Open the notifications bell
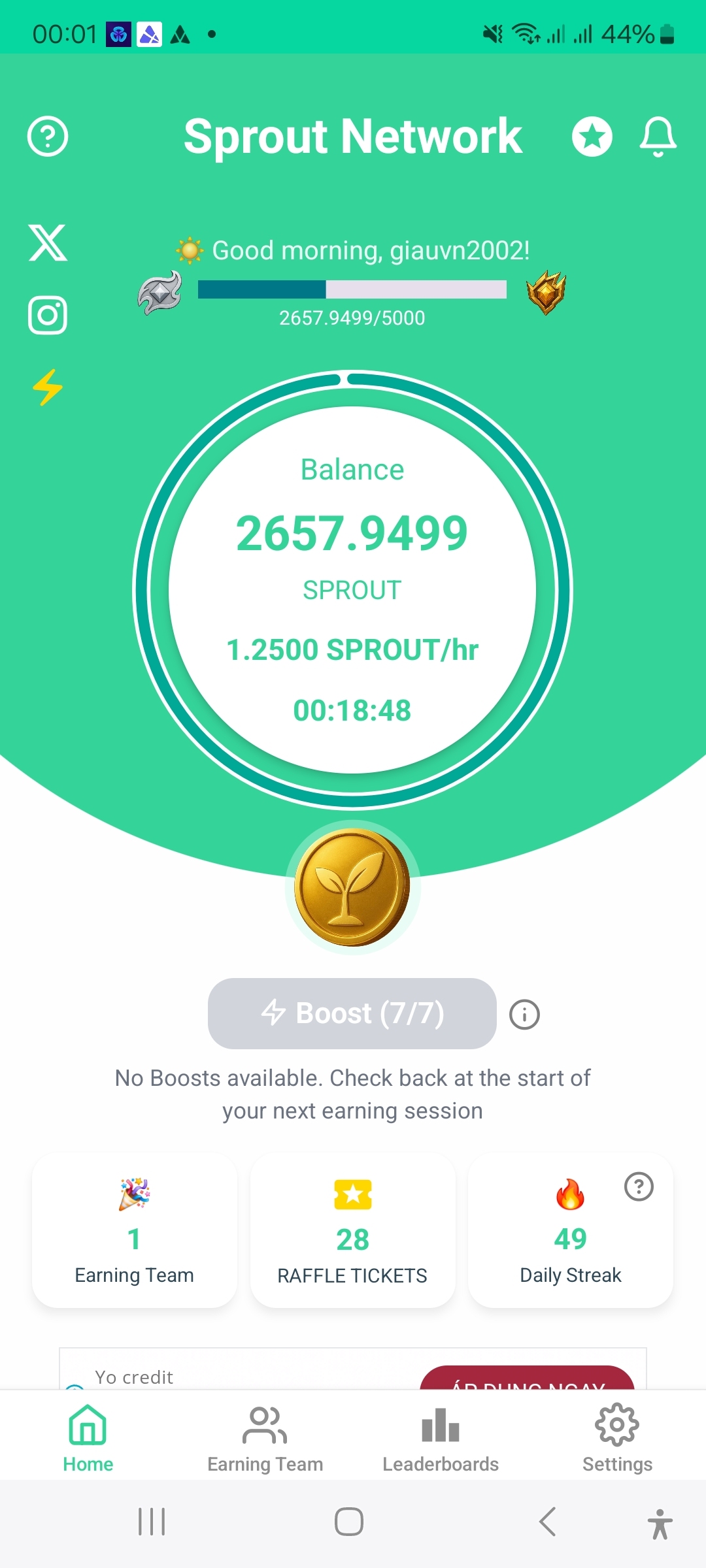Screen dimensions: 706x1568 658,137
